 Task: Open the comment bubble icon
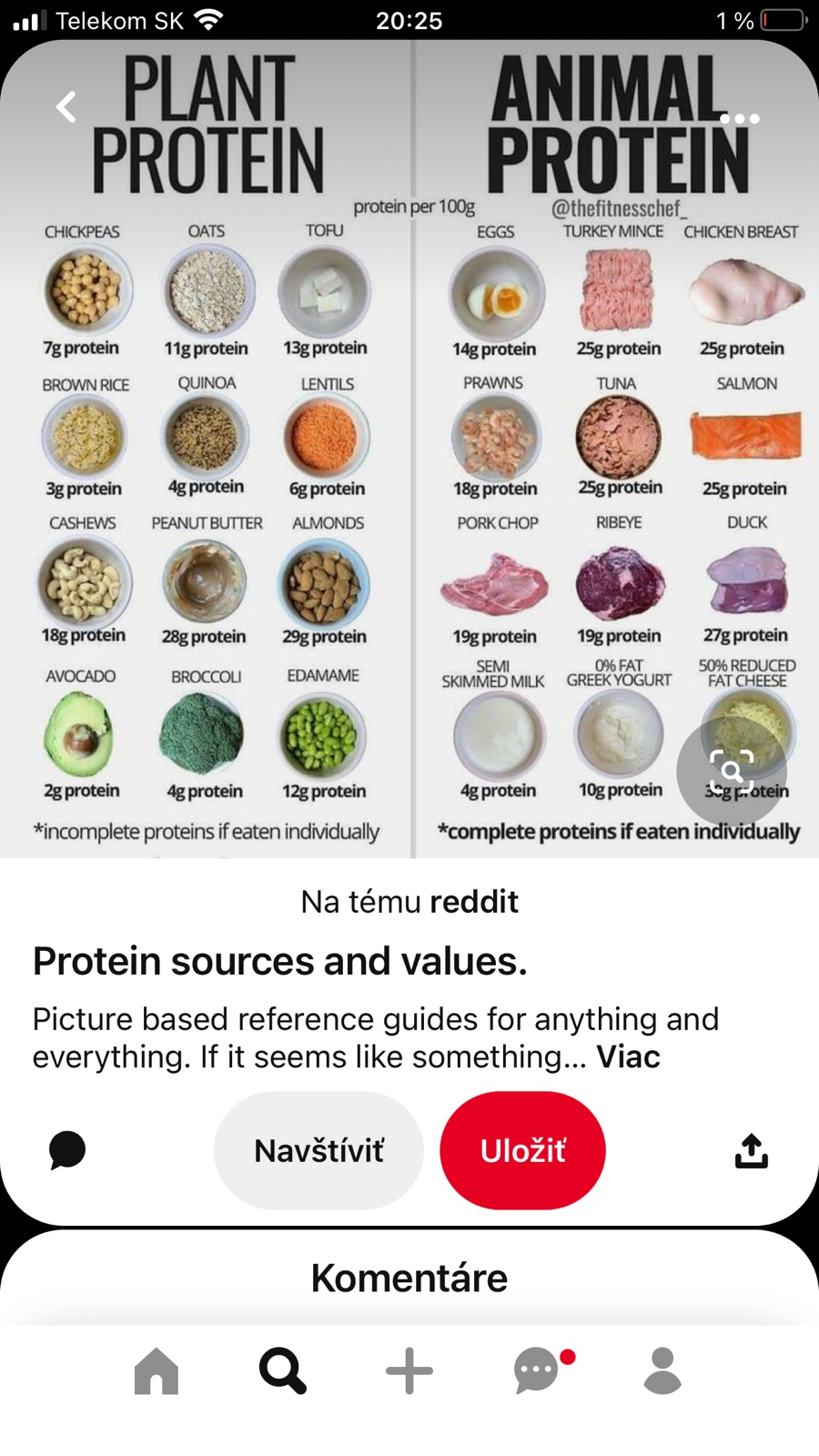pyautogui.click(x=67, y=1150)
